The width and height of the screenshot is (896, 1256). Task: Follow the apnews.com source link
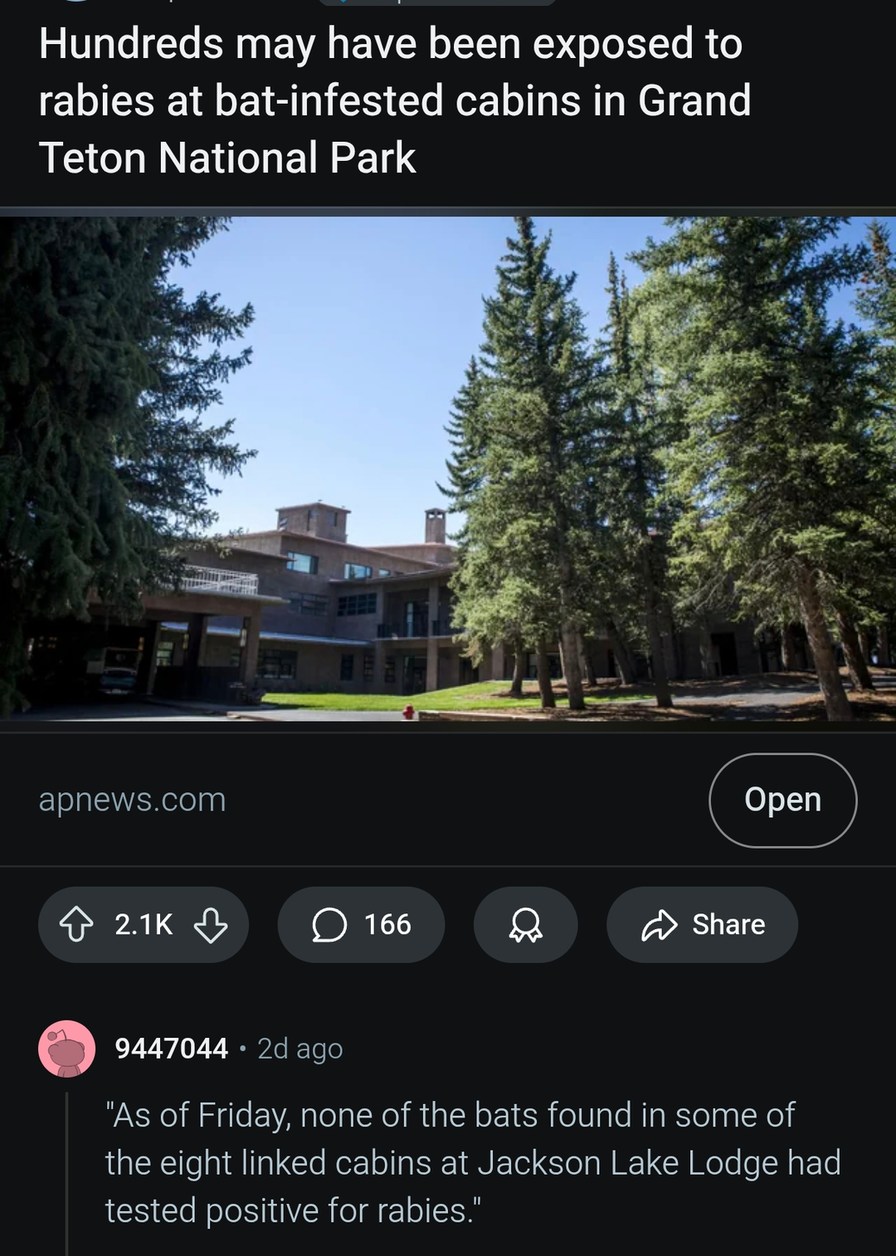click(132, 800)
